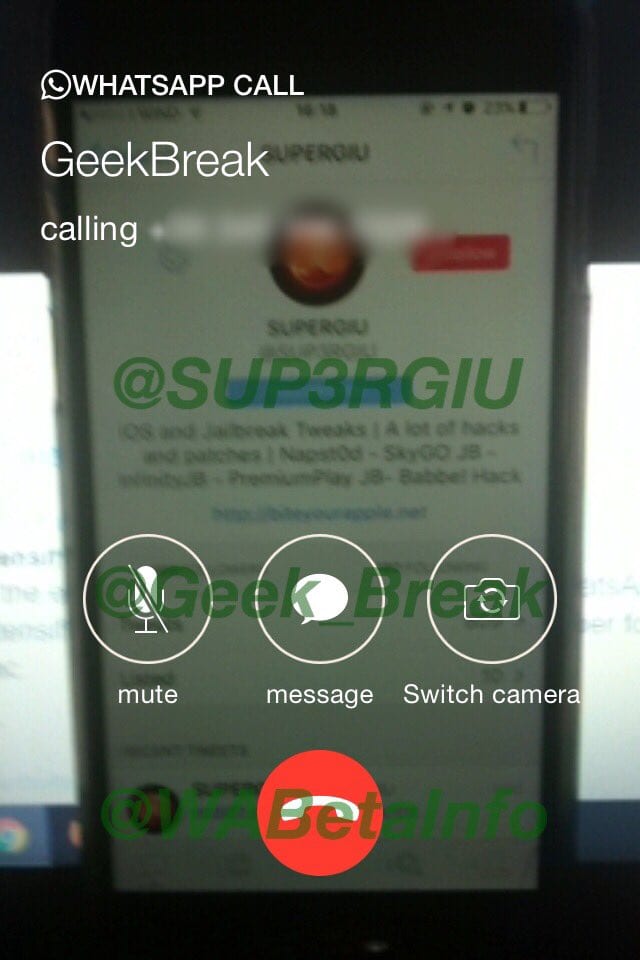Viewport: 640px width, 960px height.
Task: Mute the microphone during the call
Action: point(147,598)
